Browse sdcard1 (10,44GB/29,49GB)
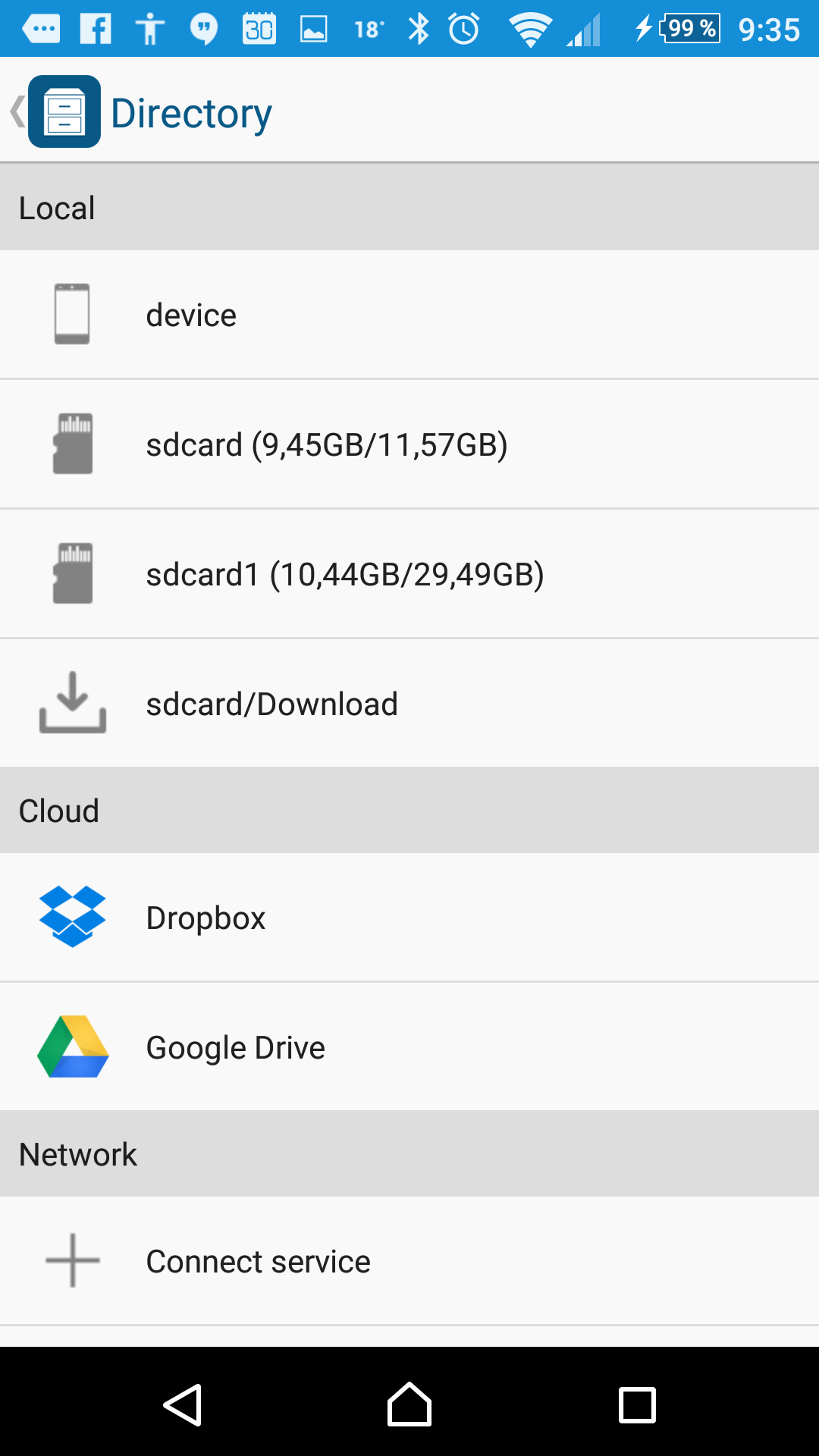The width and height of the screenshot is (819, 1456). pyautogui.click(x=409, y=574)
